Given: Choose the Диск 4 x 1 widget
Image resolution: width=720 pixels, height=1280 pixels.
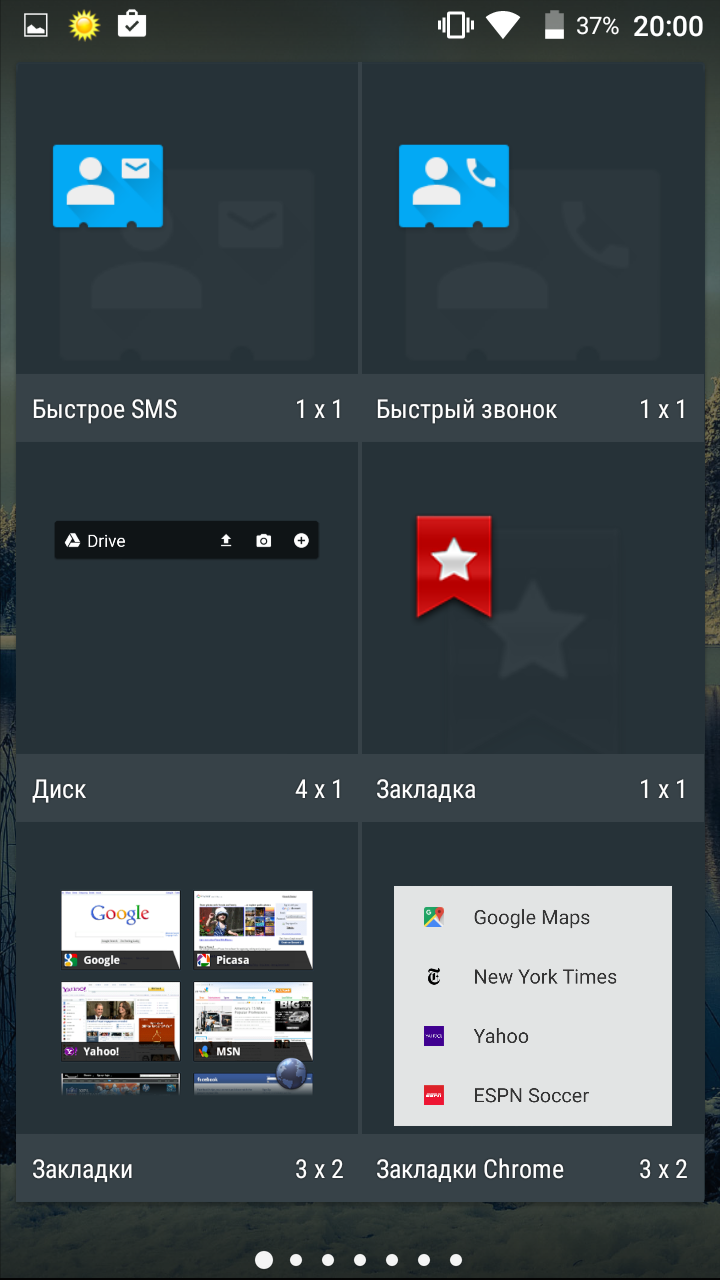Looking at the screenshot, I should pos(187,630).
